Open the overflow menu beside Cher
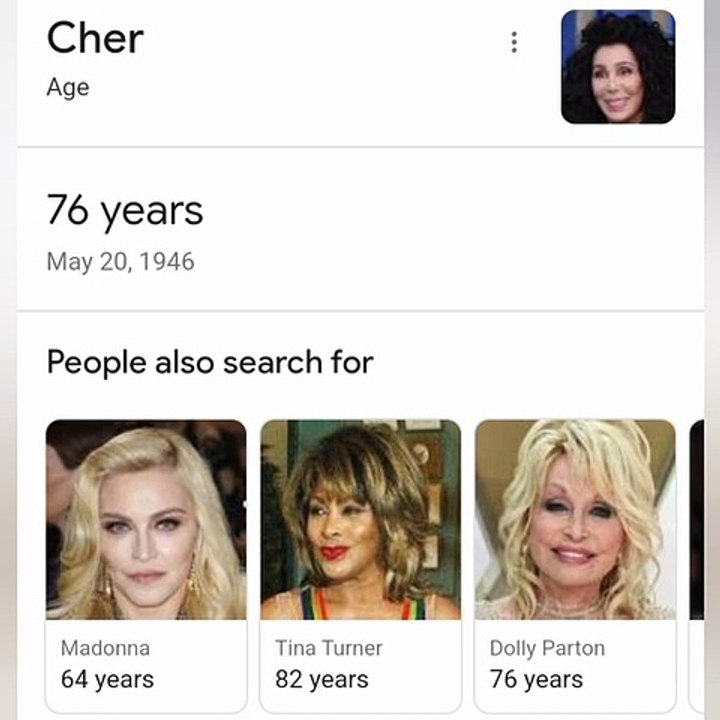Image resolution: width=720 pixels, height=720 pixels. [x=514, y=42]
